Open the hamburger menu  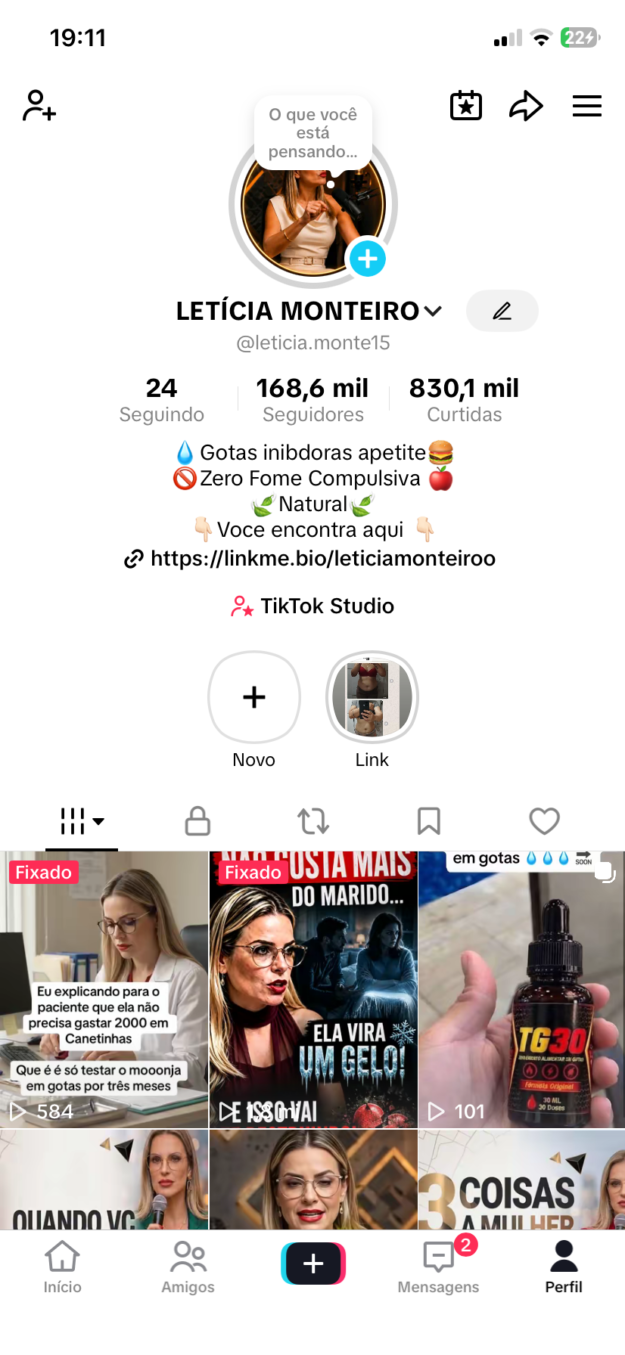pos(587,106)
